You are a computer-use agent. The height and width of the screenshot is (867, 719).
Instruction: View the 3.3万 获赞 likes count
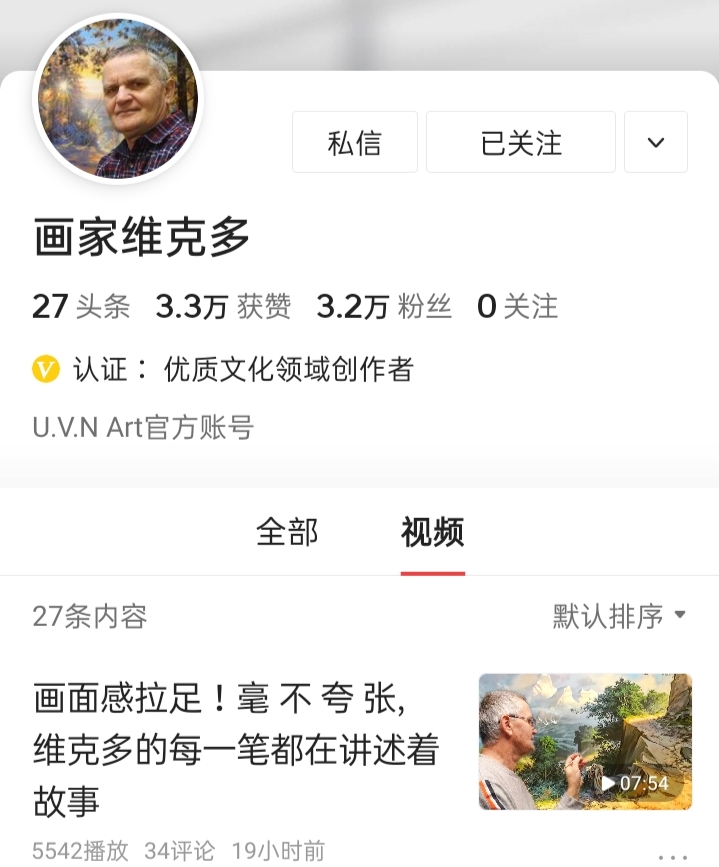[x=223, y=307]
